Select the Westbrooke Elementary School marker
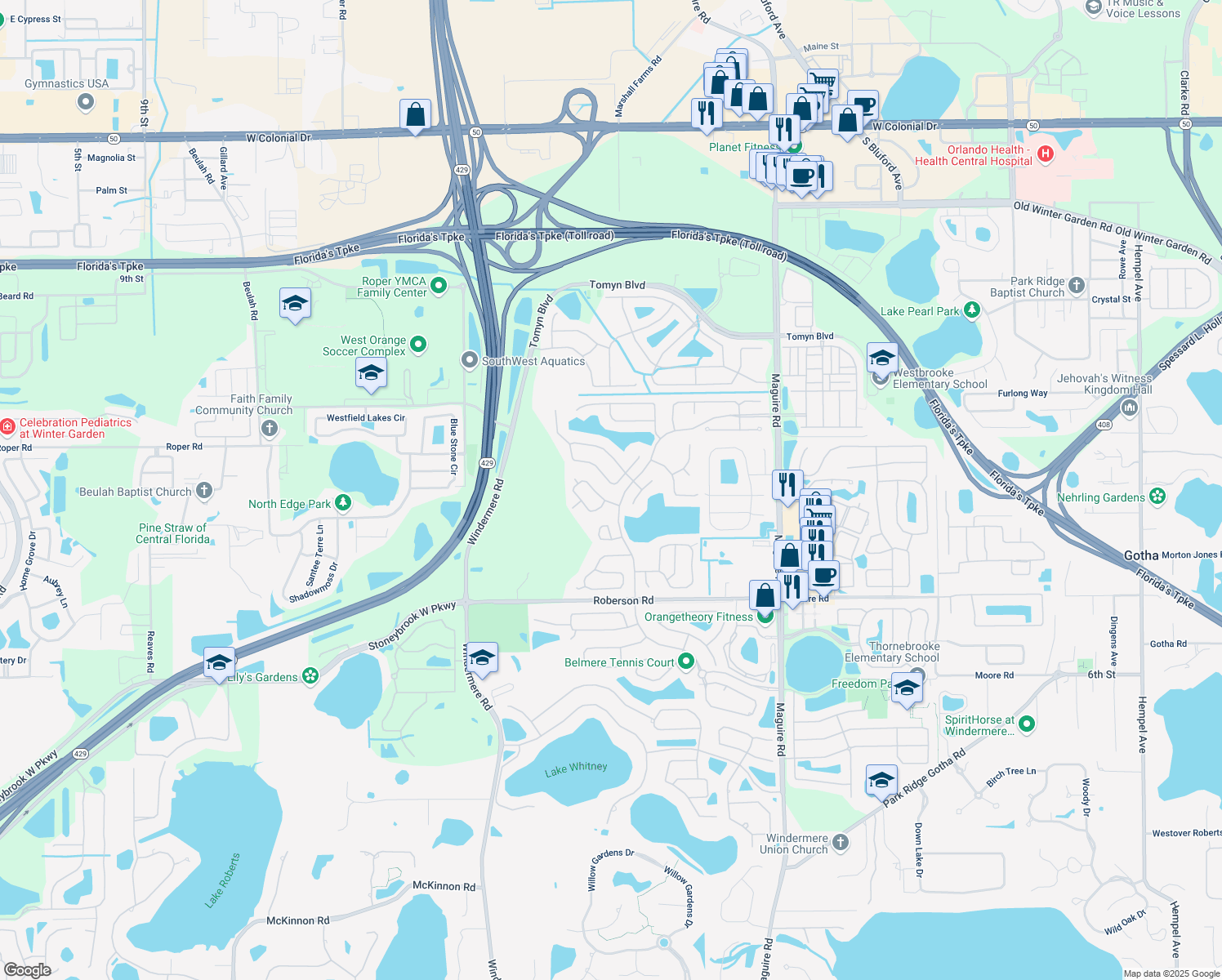 pyautogui.click(x=882, y=358)
